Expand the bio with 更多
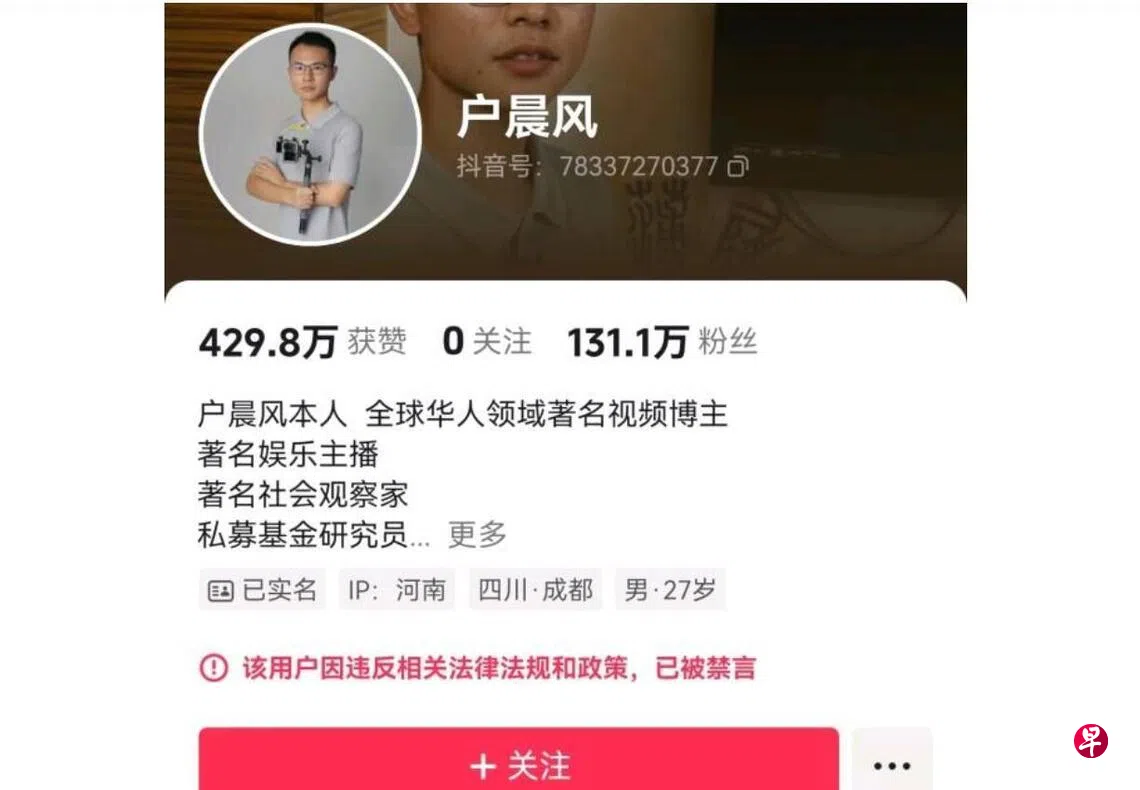This screenshot has width=1140, height=790. click(477, 535)
